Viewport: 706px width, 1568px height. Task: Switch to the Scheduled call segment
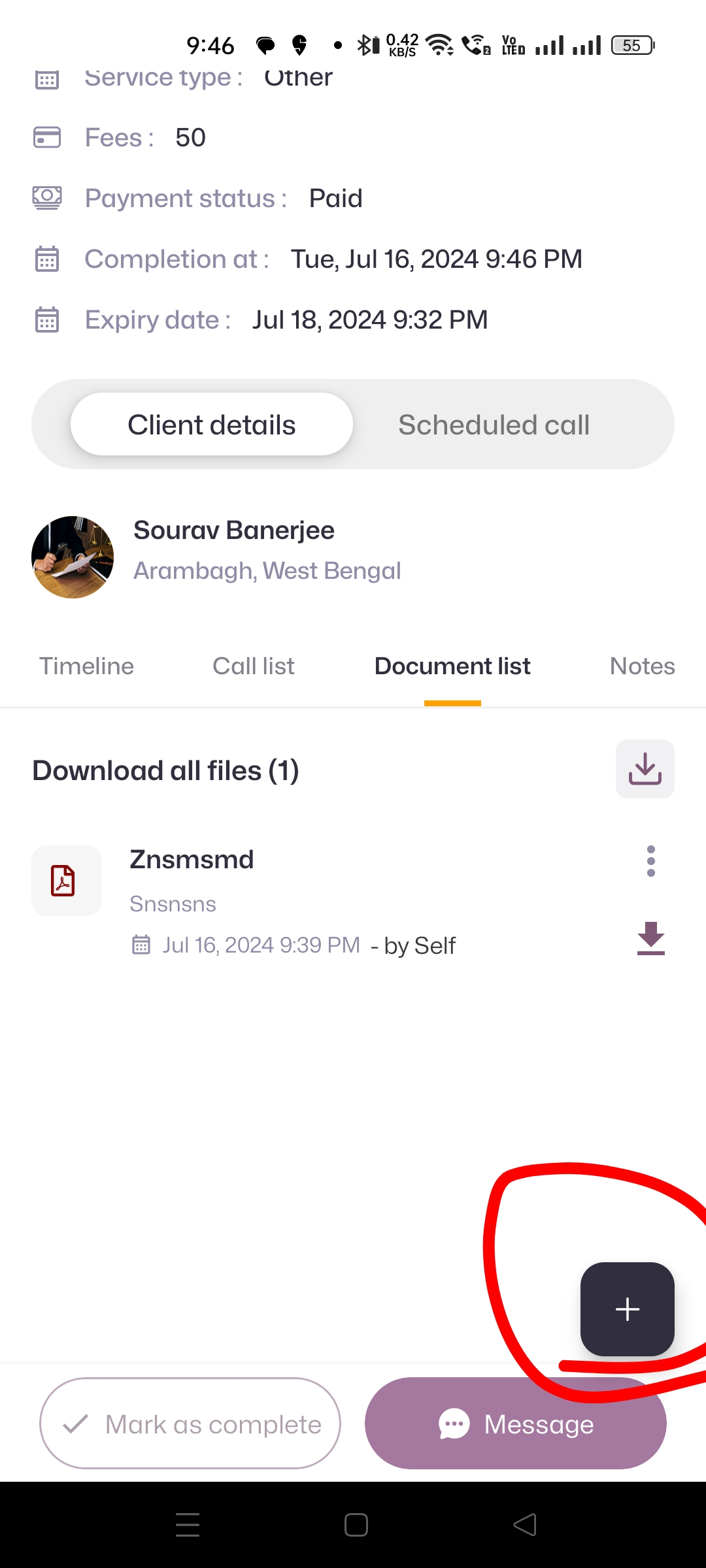point(494,425)
